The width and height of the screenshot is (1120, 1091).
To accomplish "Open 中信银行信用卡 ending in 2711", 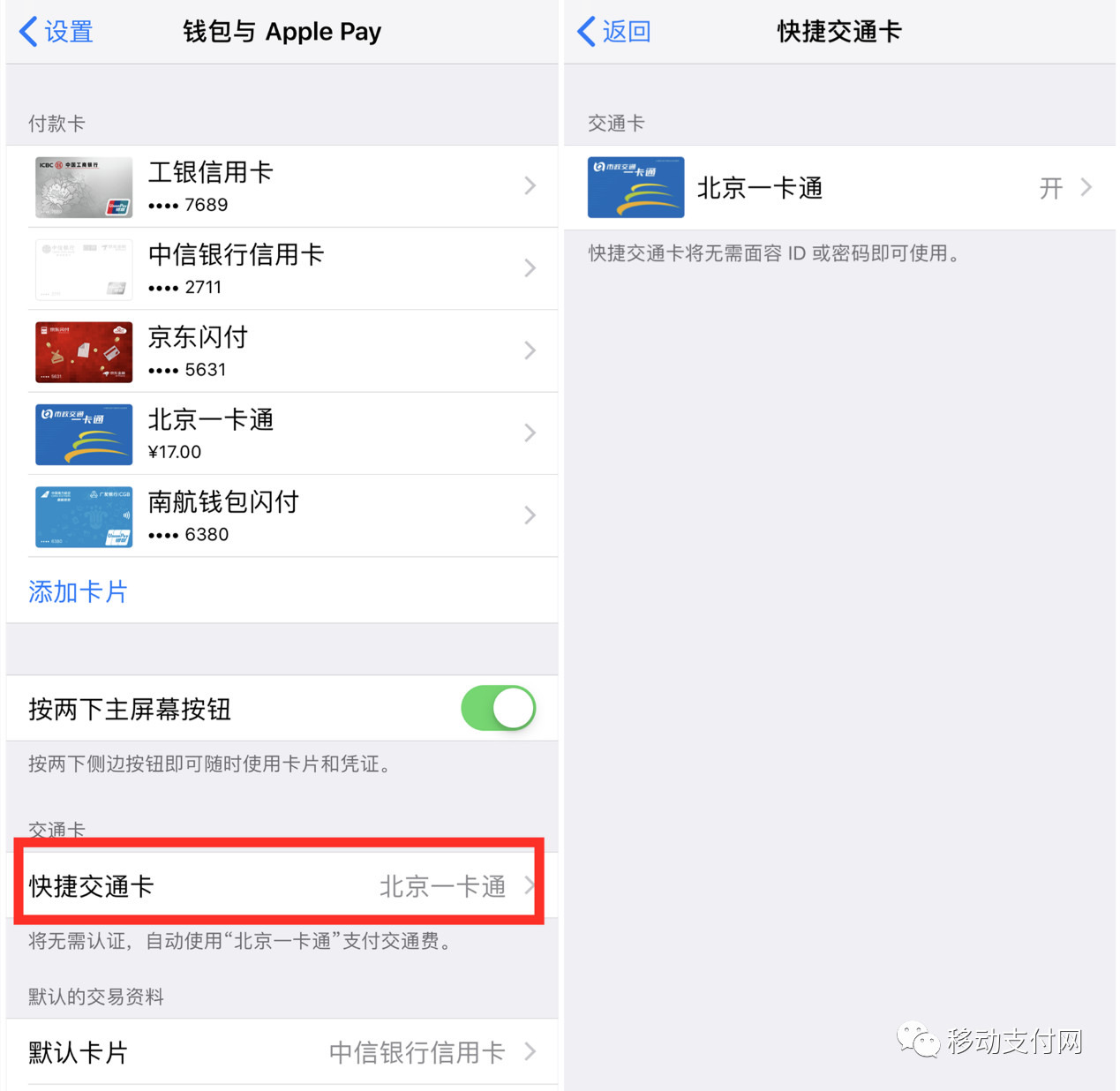I will tap(282, 268).
